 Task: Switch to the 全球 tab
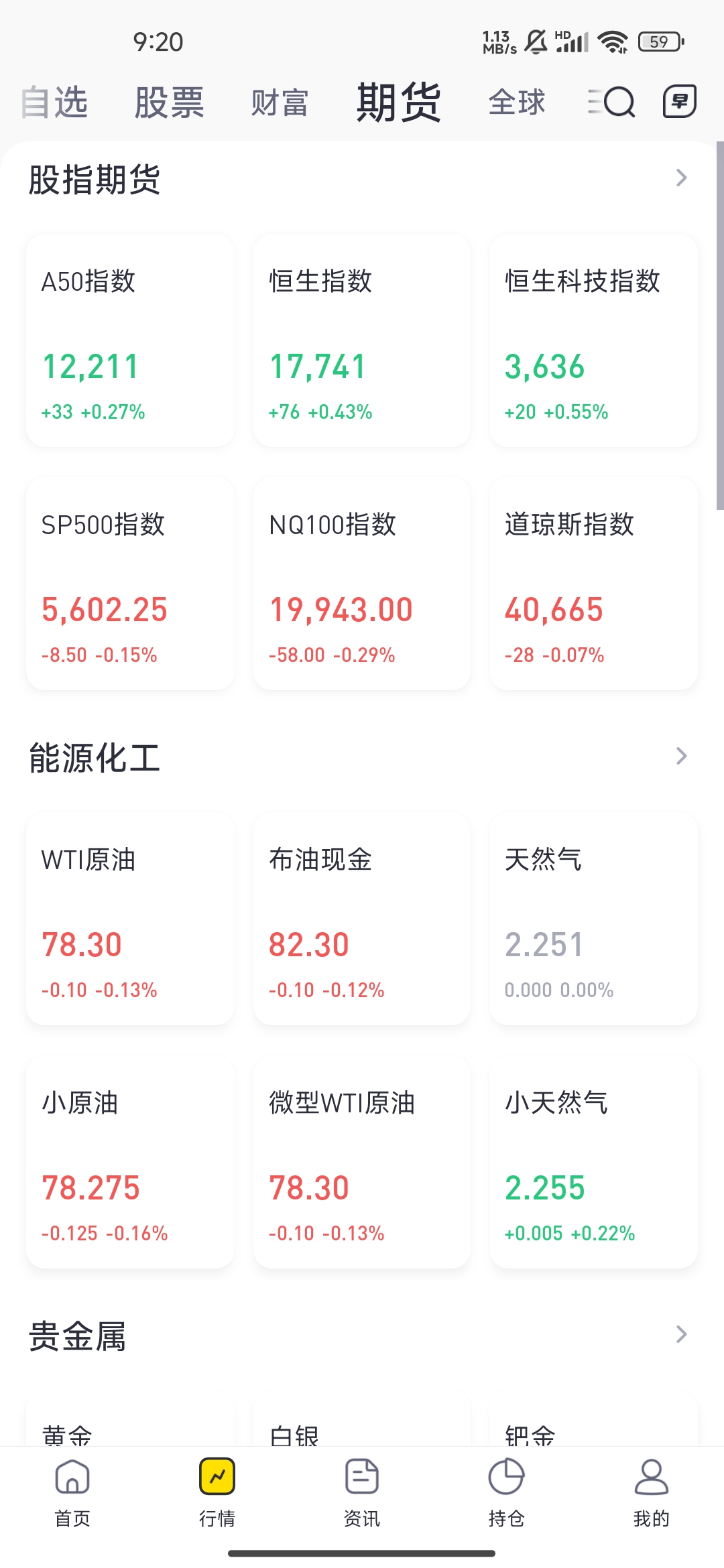click(517, 103)
